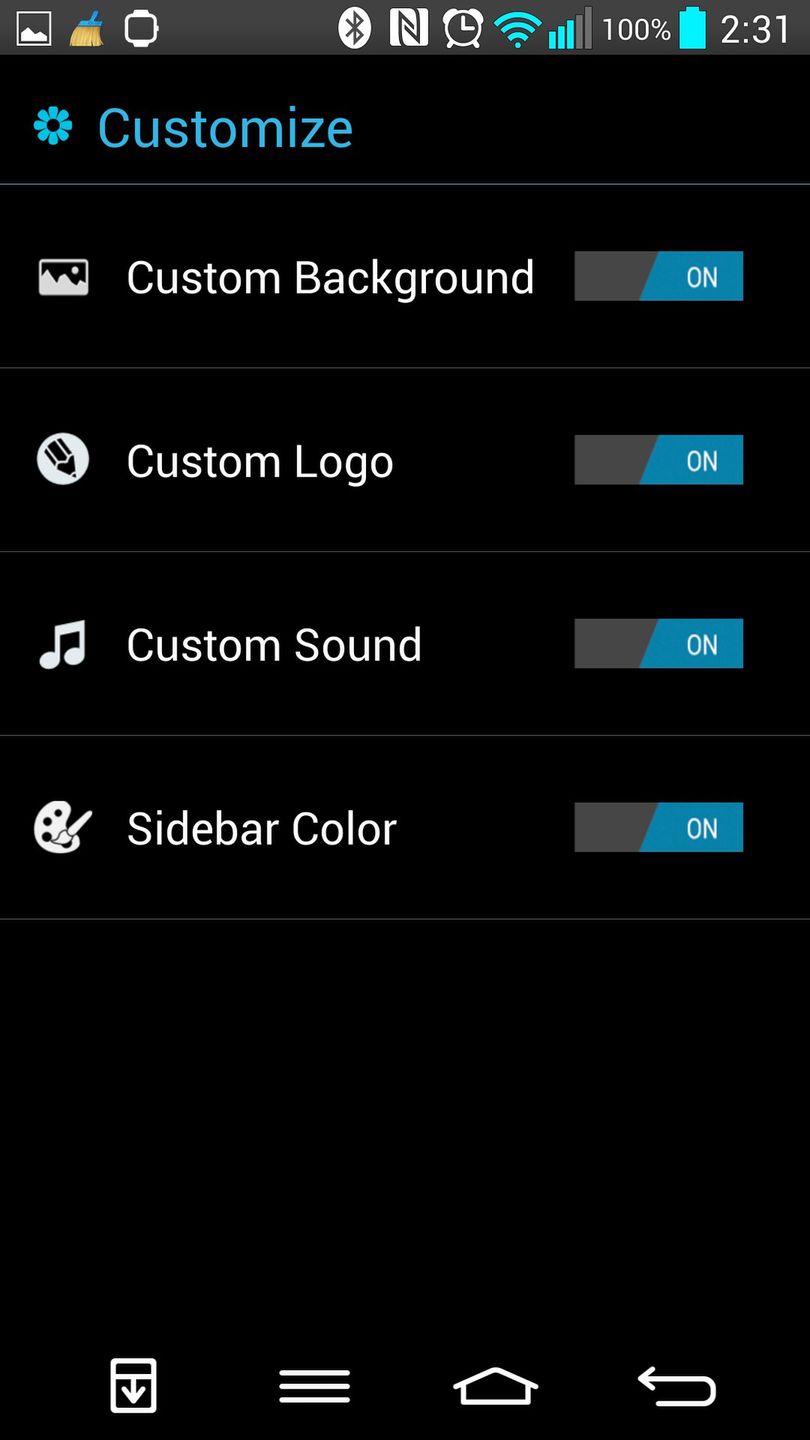
Task: Go to the home screen
Action: coord(496,1386)
